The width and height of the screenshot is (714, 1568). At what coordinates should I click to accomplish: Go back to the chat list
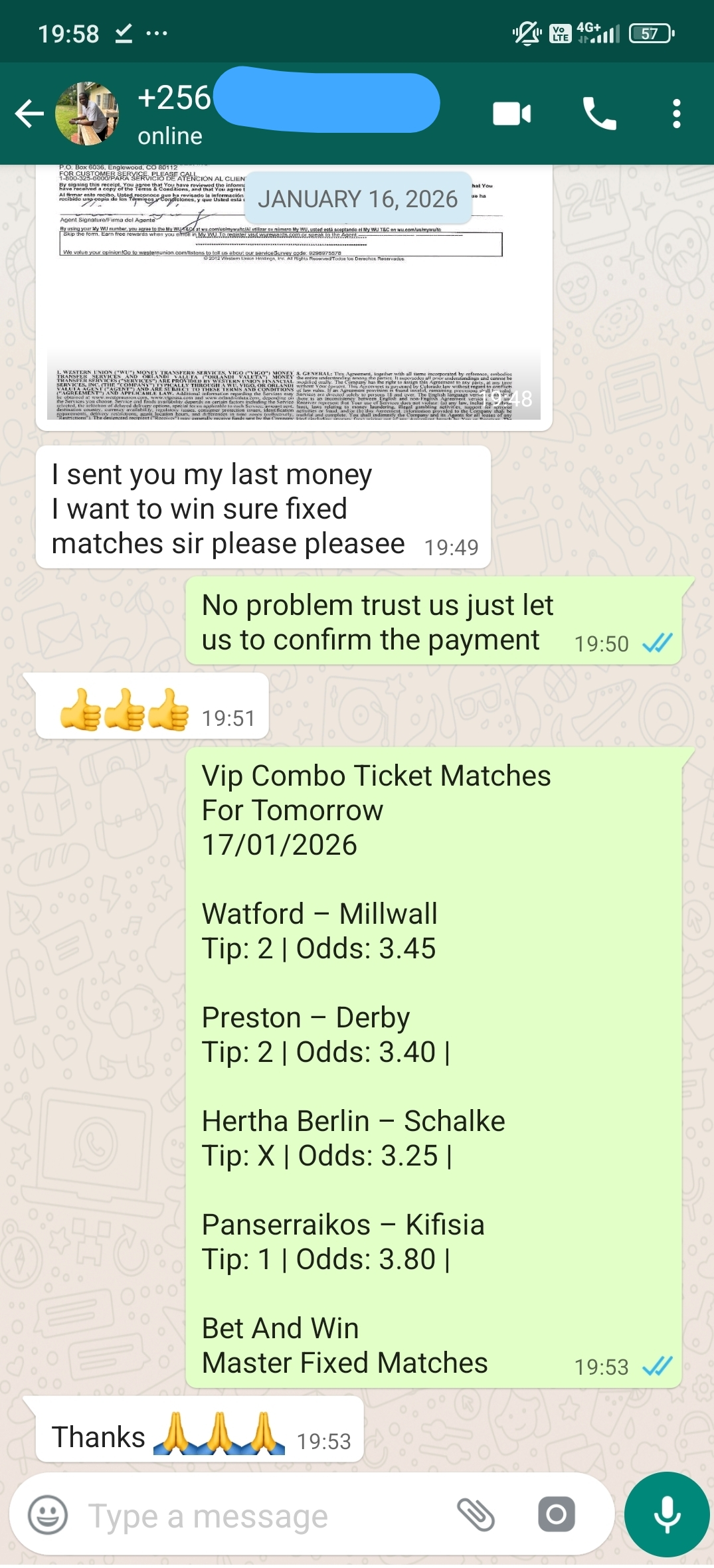29,114
